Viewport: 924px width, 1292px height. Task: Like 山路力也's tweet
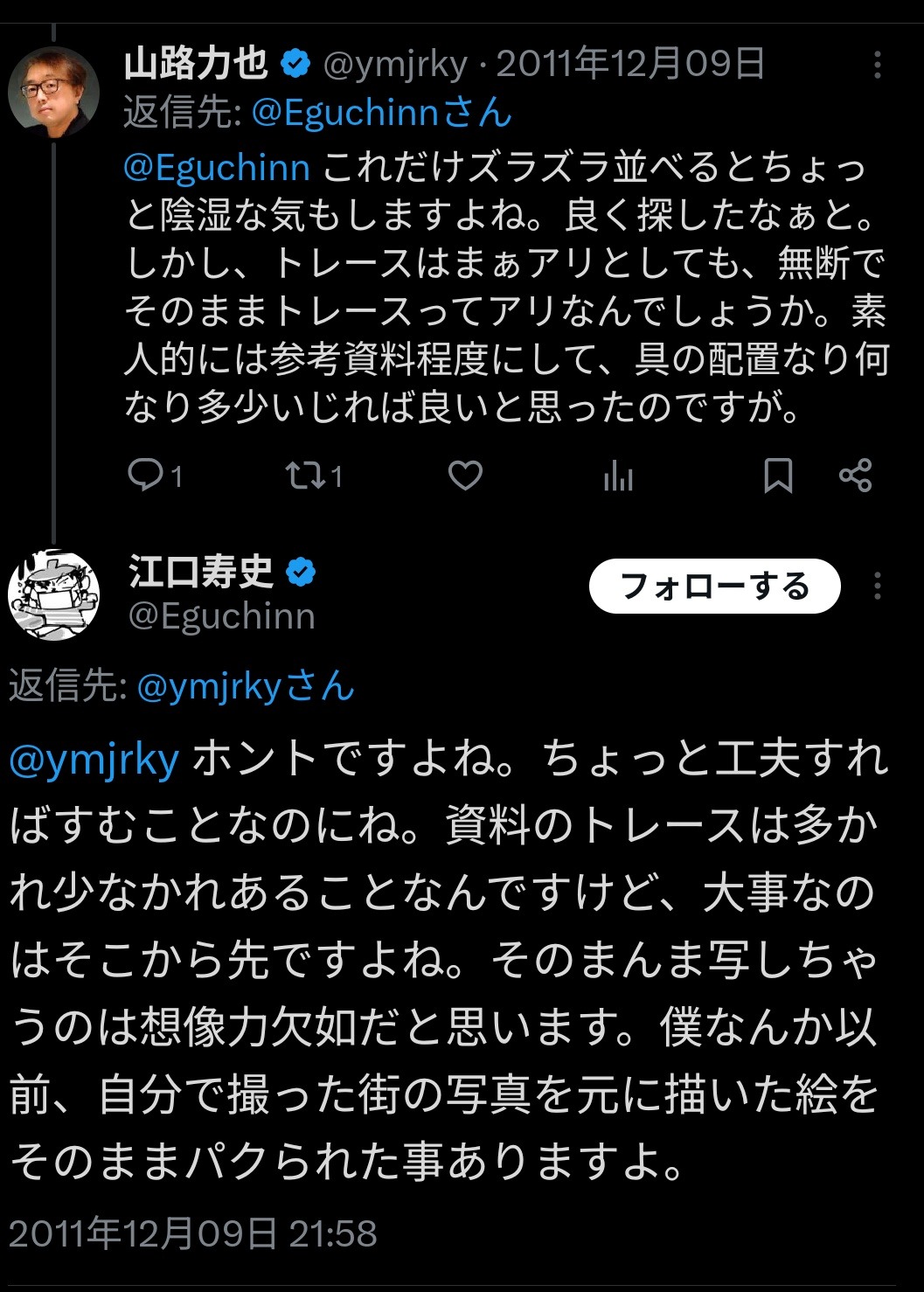[x=465, y=476]
